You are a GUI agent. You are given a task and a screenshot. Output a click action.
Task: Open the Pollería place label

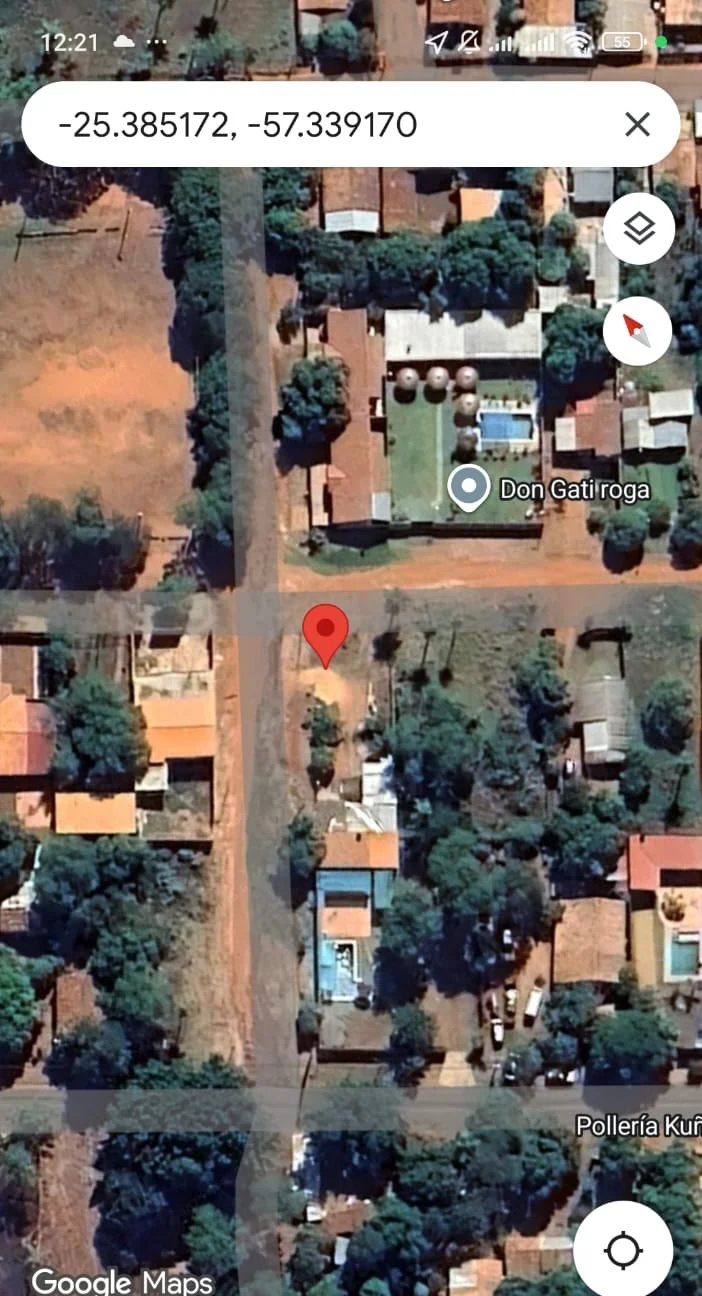(638, 1126)
